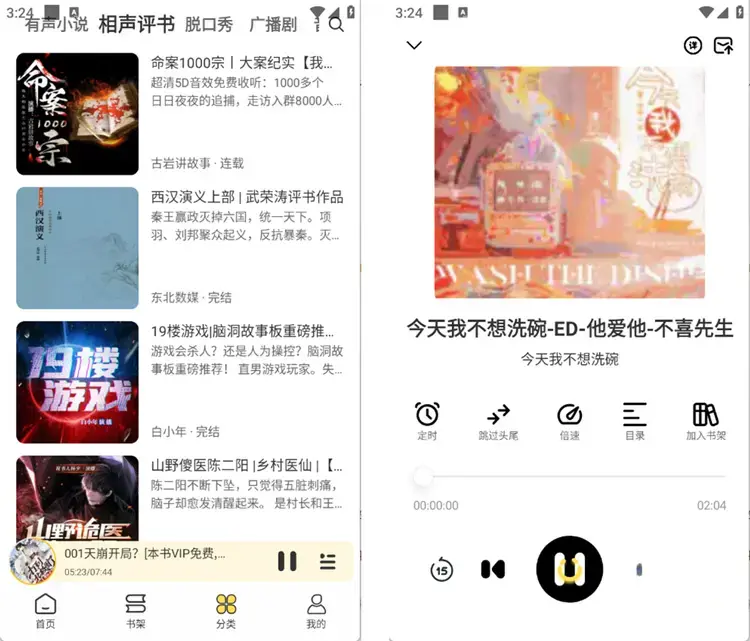Open the 目录 chapter list
The width and height of the screenshot is (750, 641).
point(634,420)
